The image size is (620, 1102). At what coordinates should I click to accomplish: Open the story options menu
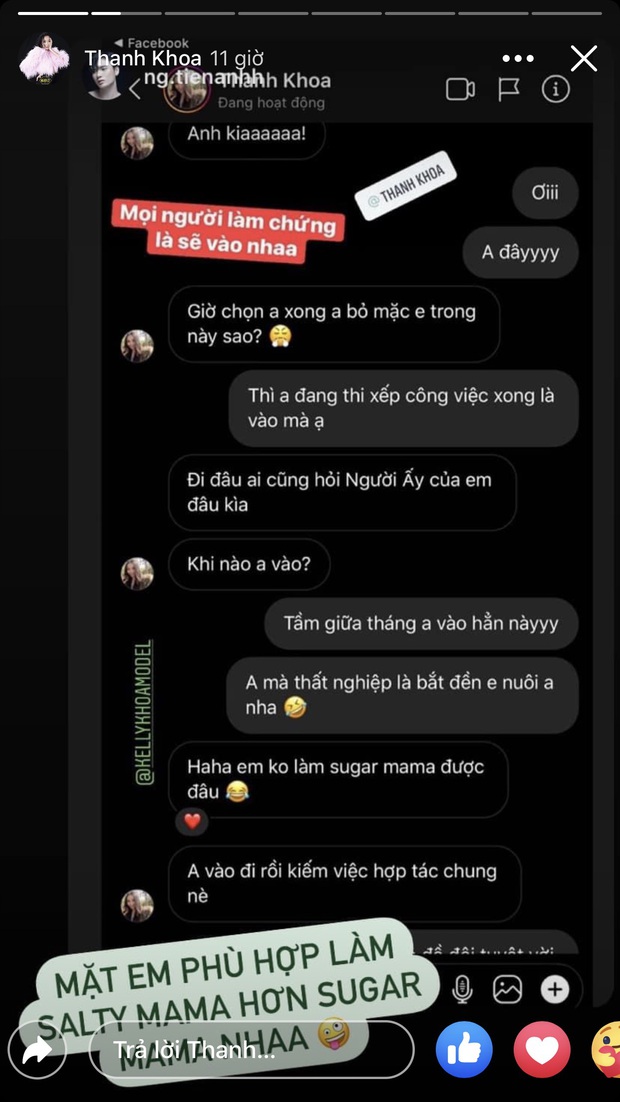pyautogui.click(x=518, y=59)
